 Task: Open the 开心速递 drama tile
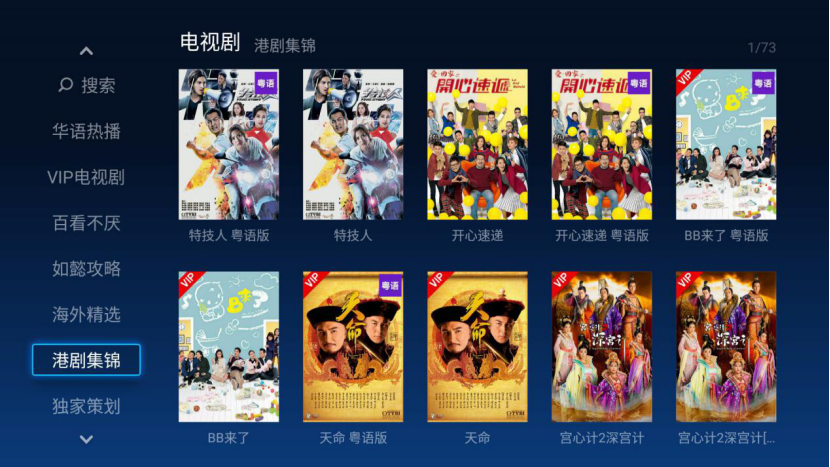[x=477, y=145]
